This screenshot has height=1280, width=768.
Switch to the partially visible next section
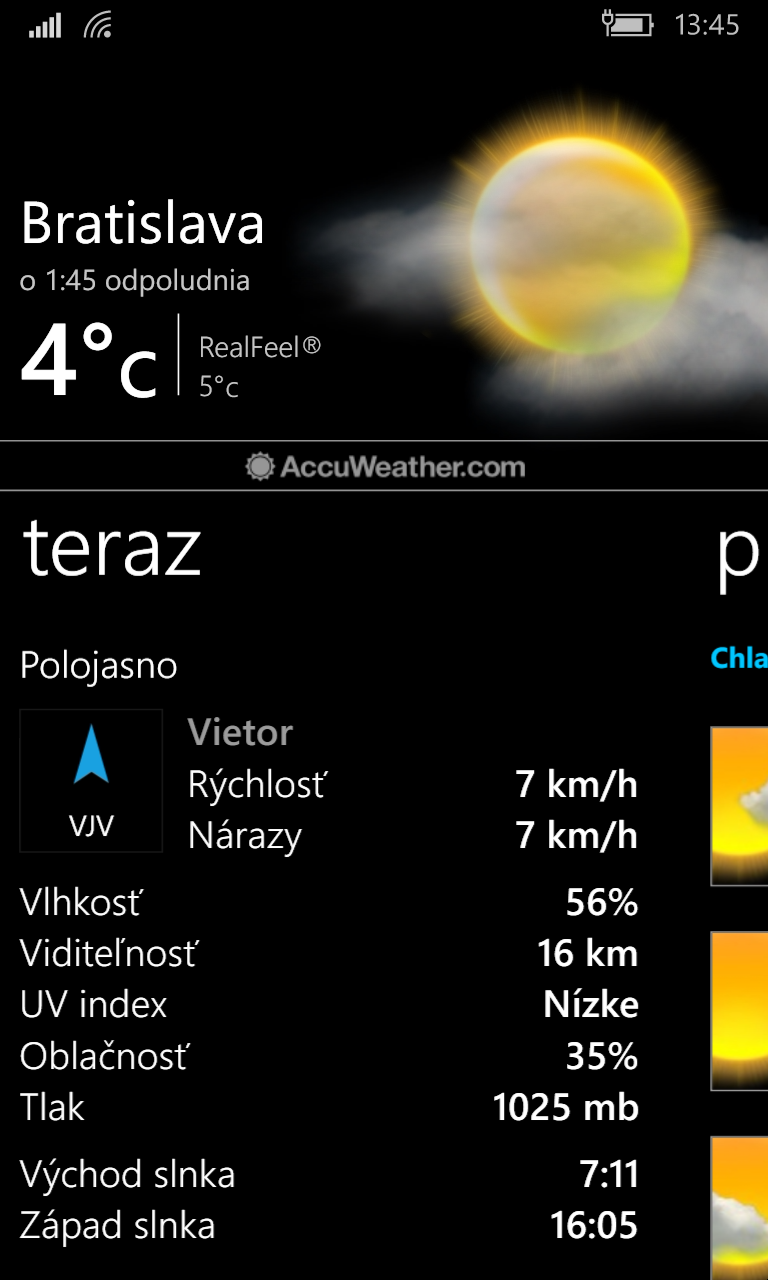coord(742,558)
